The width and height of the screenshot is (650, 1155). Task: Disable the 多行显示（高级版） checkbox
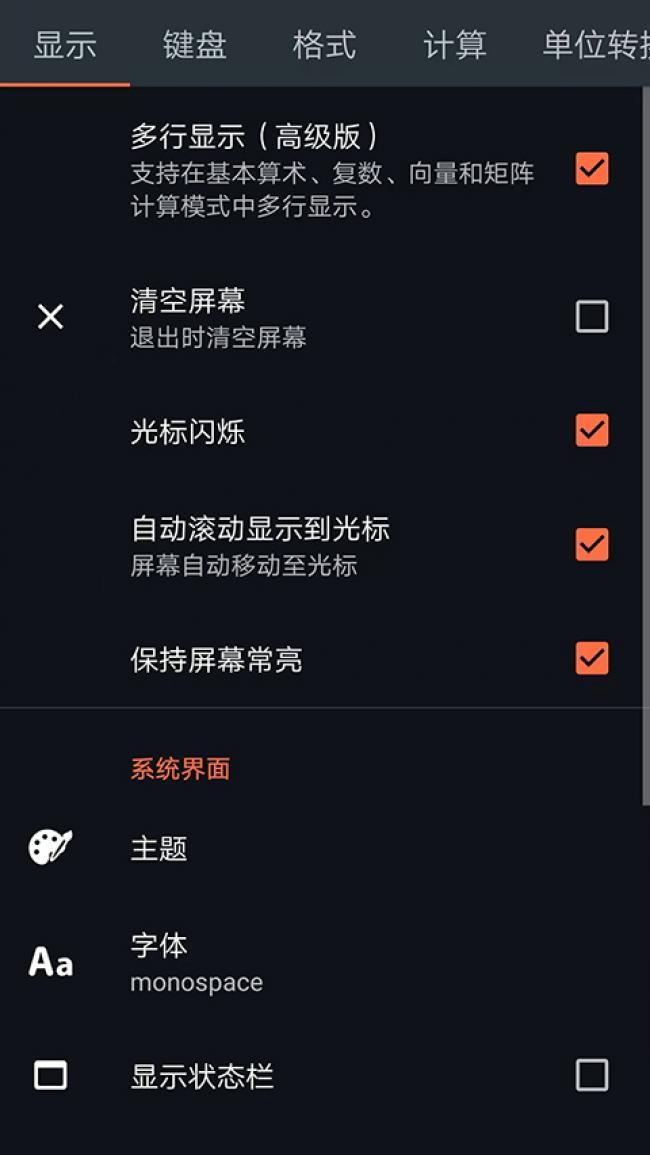(592, 169)
